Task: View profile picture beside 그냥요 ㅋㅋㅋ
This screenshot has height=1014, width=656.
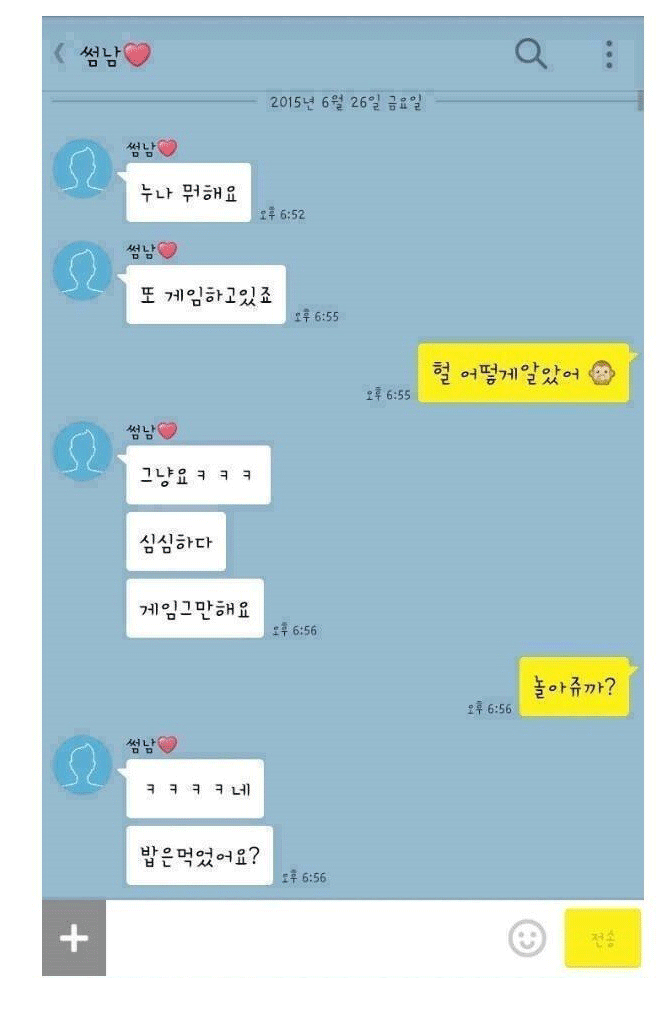Action: coord(82,452)
